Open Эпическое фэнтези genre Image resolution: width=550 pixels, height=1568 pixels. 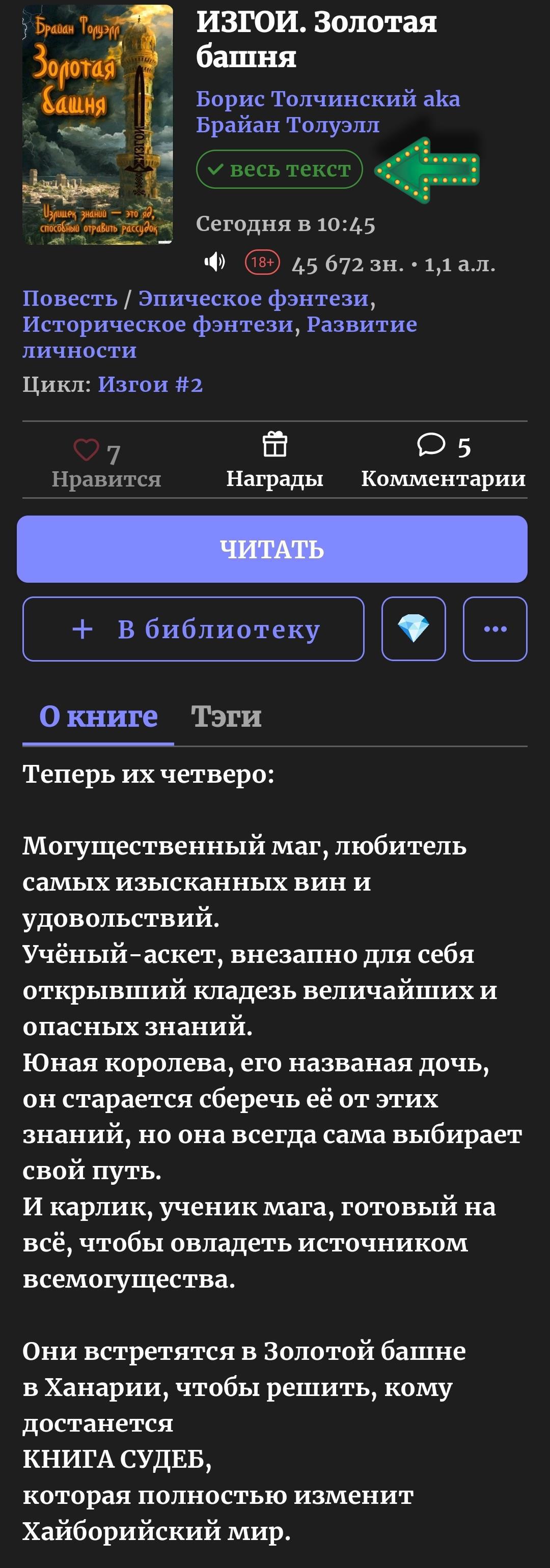254,298
